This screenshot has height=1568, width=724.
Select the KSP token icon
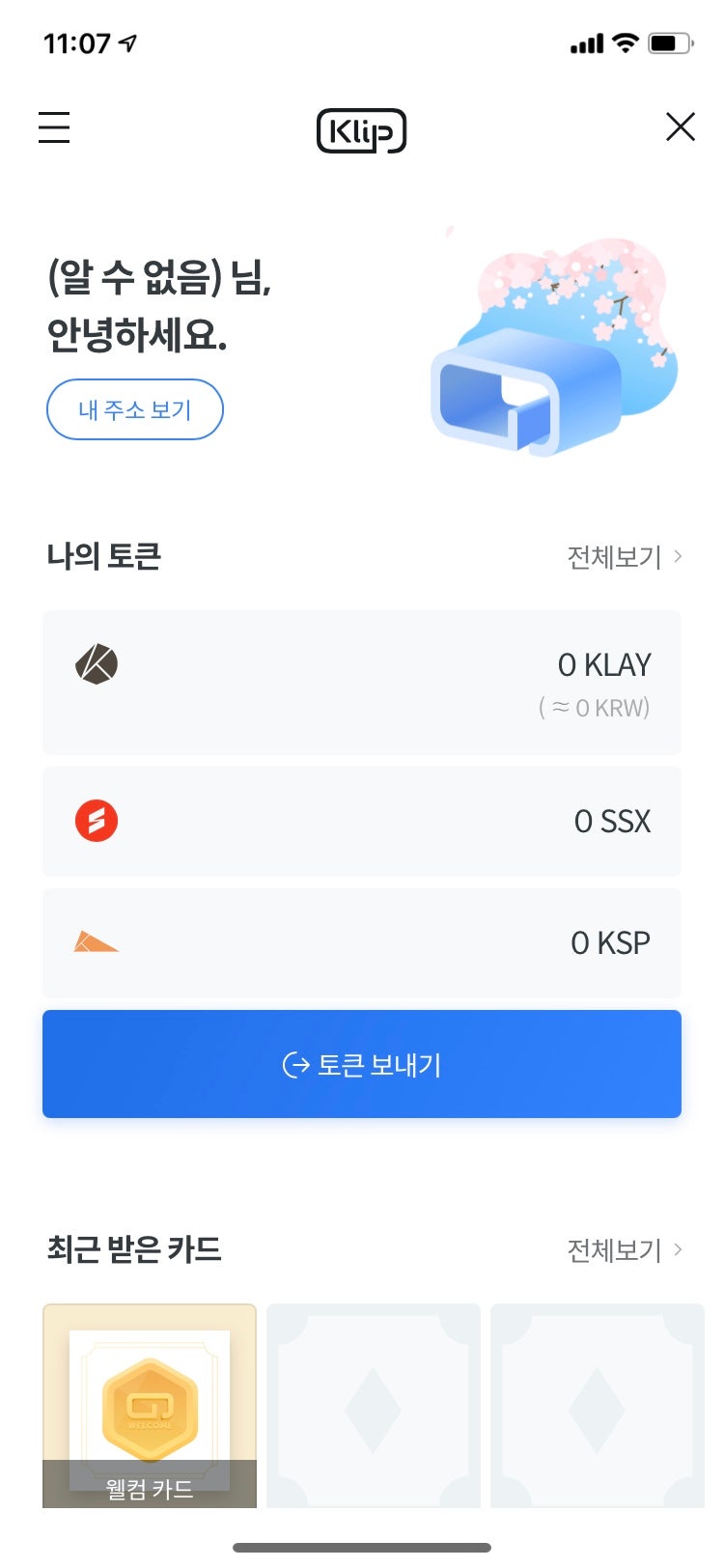96,943
